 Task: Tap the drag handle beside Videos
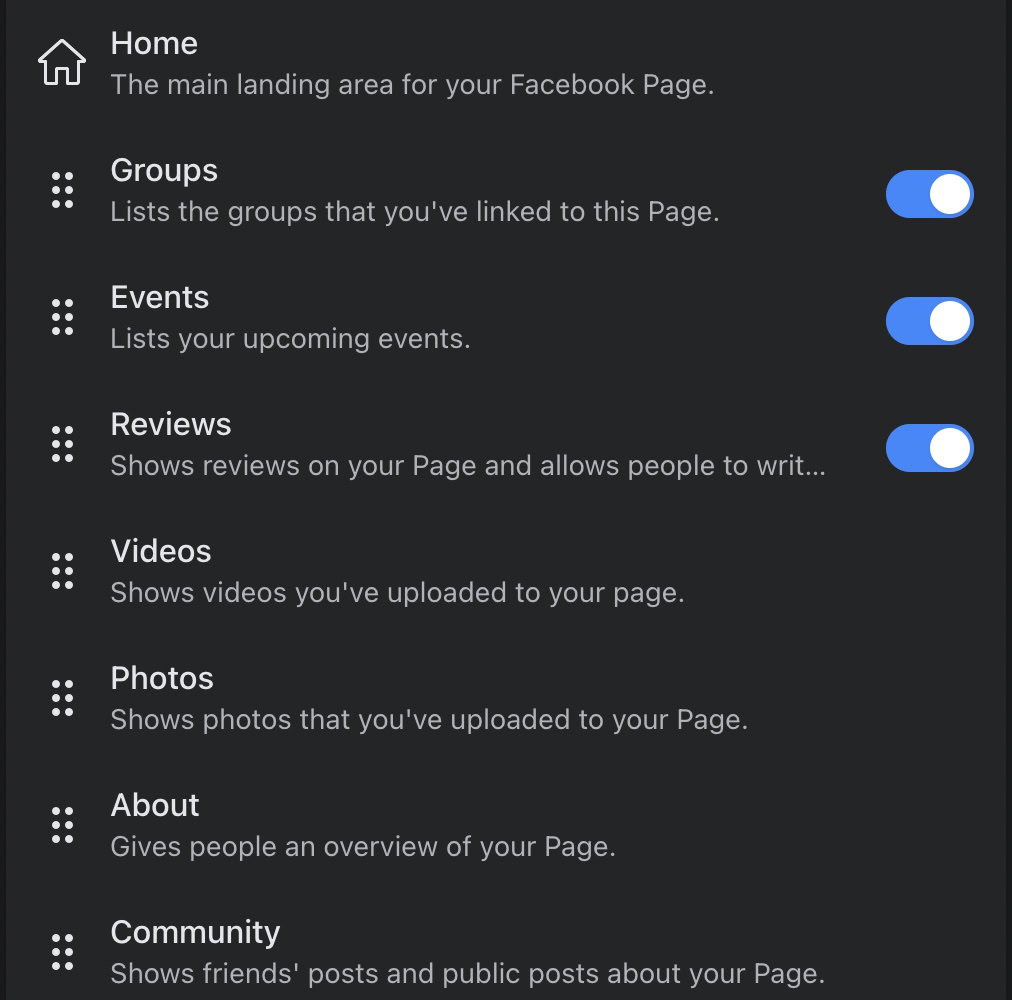62,571
